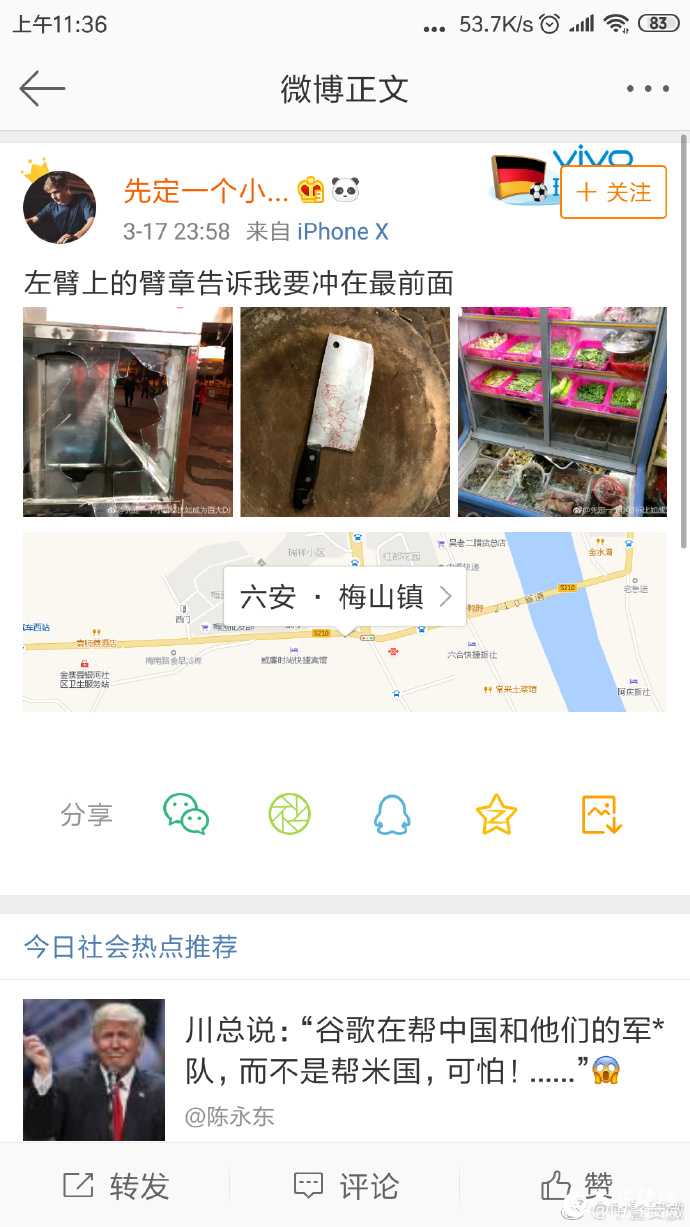Share the post to QQ
The image size is (690, 1227).
point(393,815)
